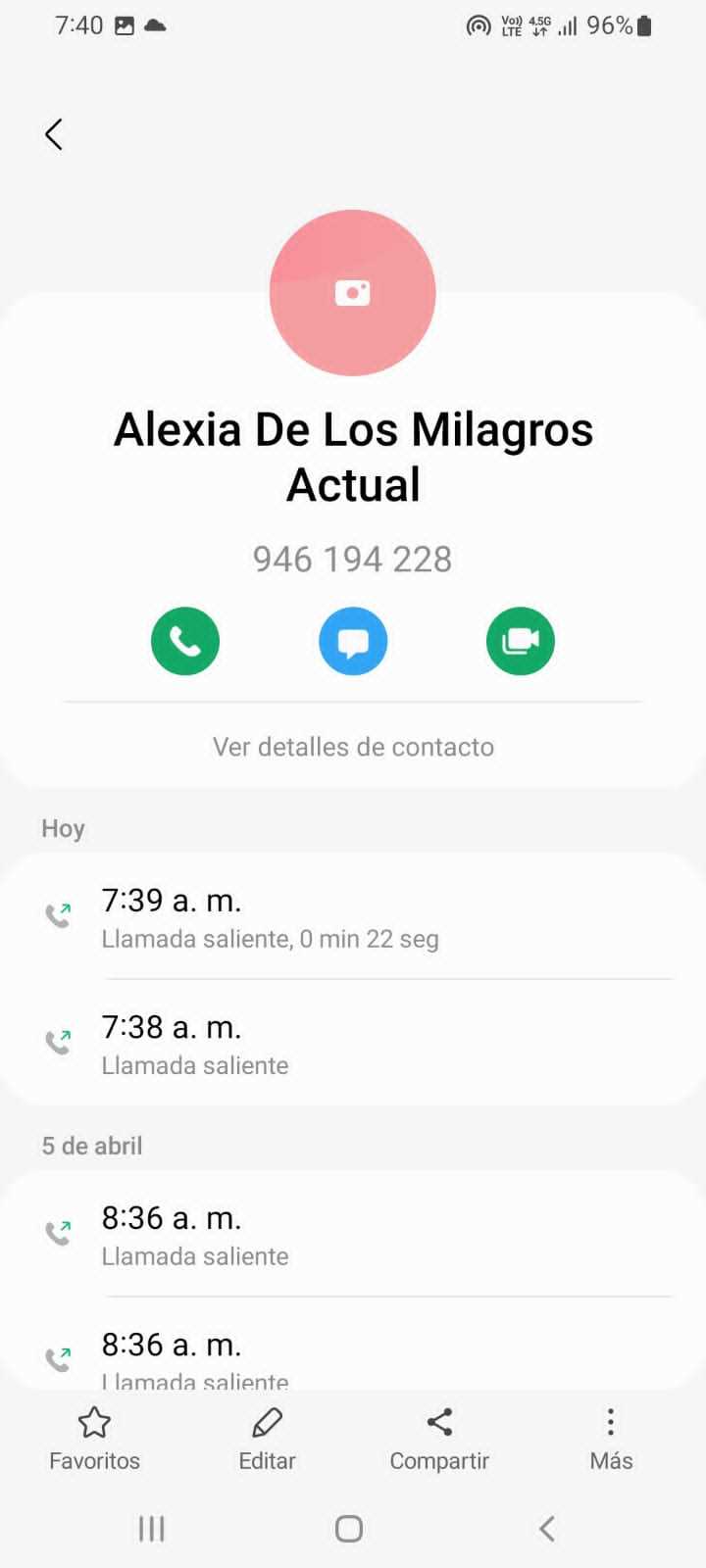Screen dimensions: 706x1568
Task: Add a contact photo via camera avatar
Action: [352, 293]
